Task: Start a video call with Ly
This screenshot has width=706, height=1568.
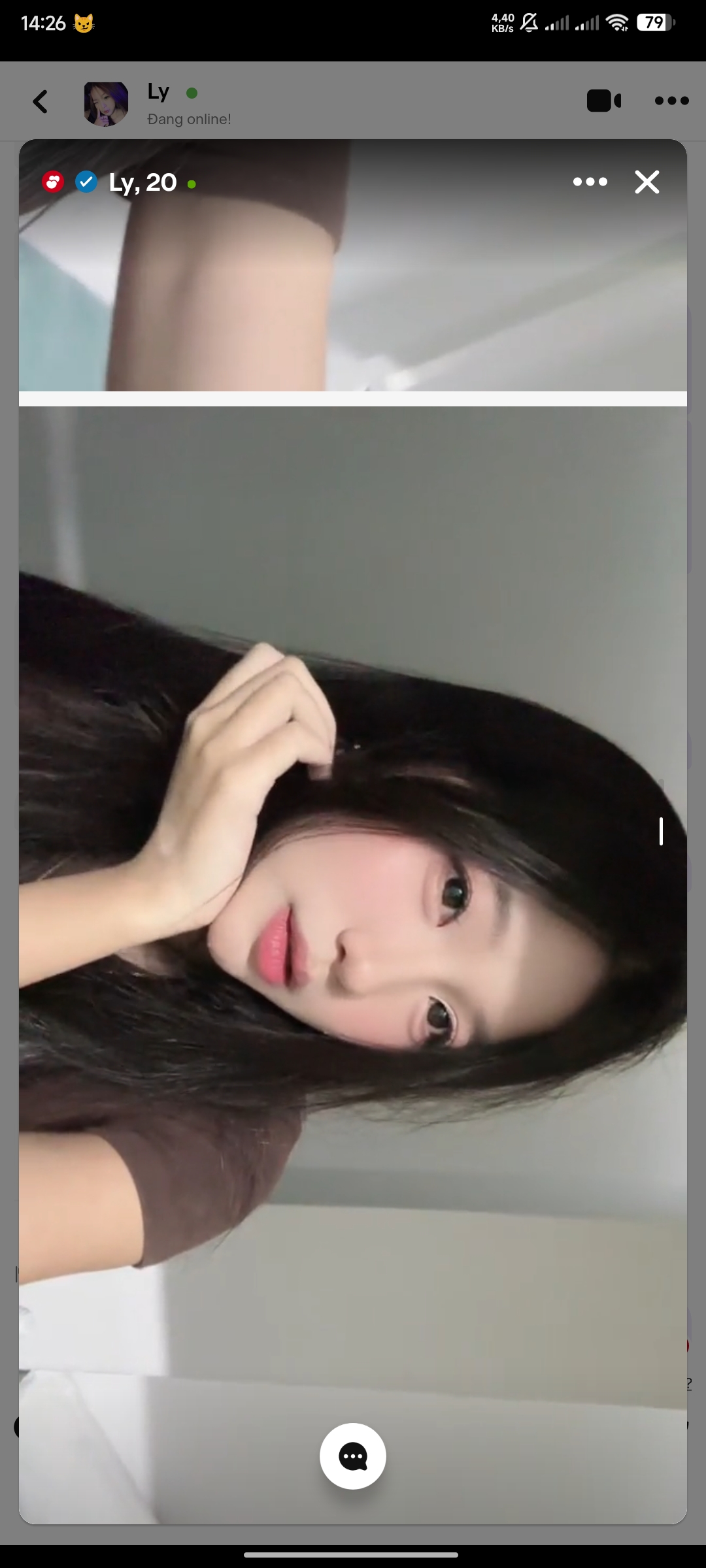Action: [x=603, y=101]
